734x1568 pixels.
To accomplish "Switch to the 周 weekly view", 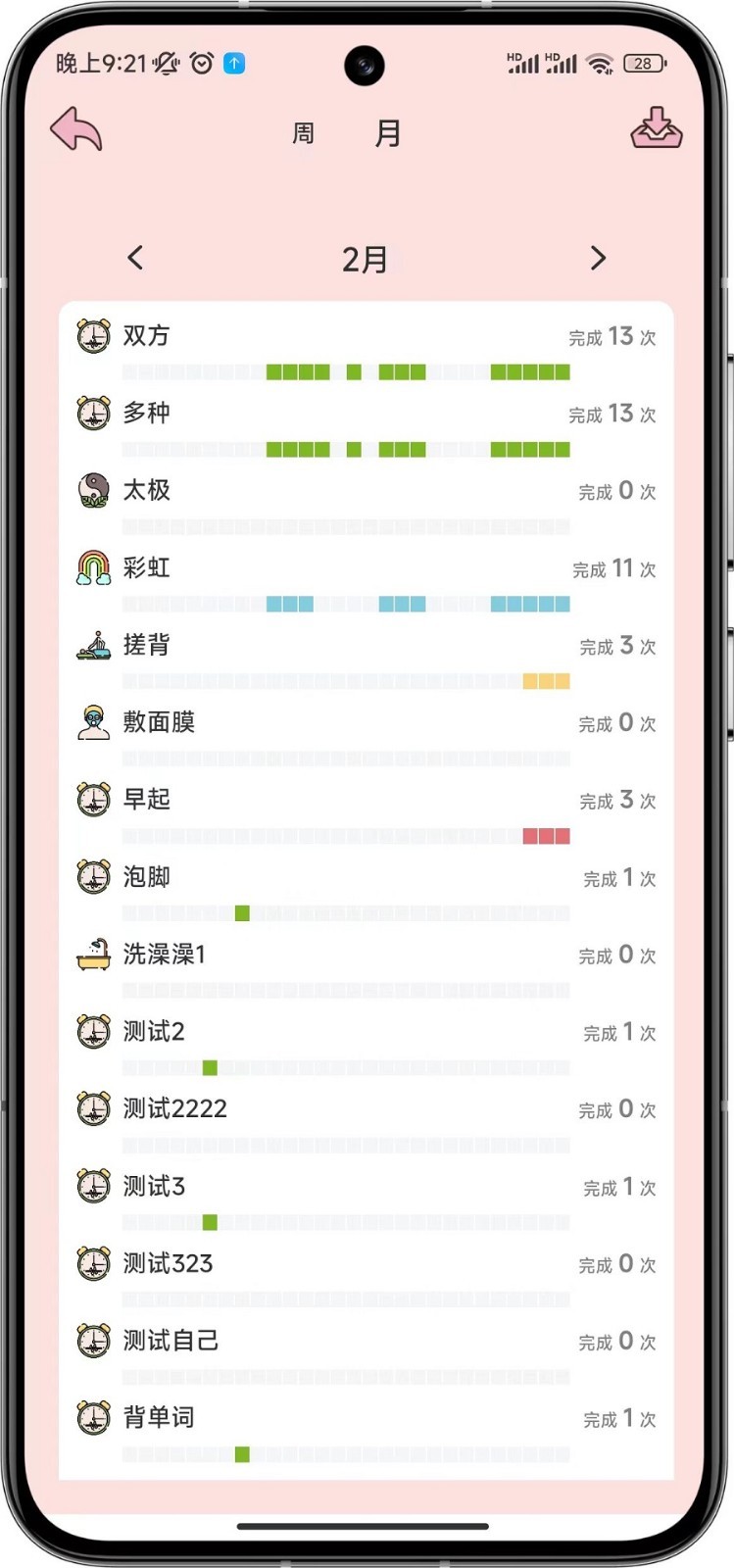I will coord(304,133).
